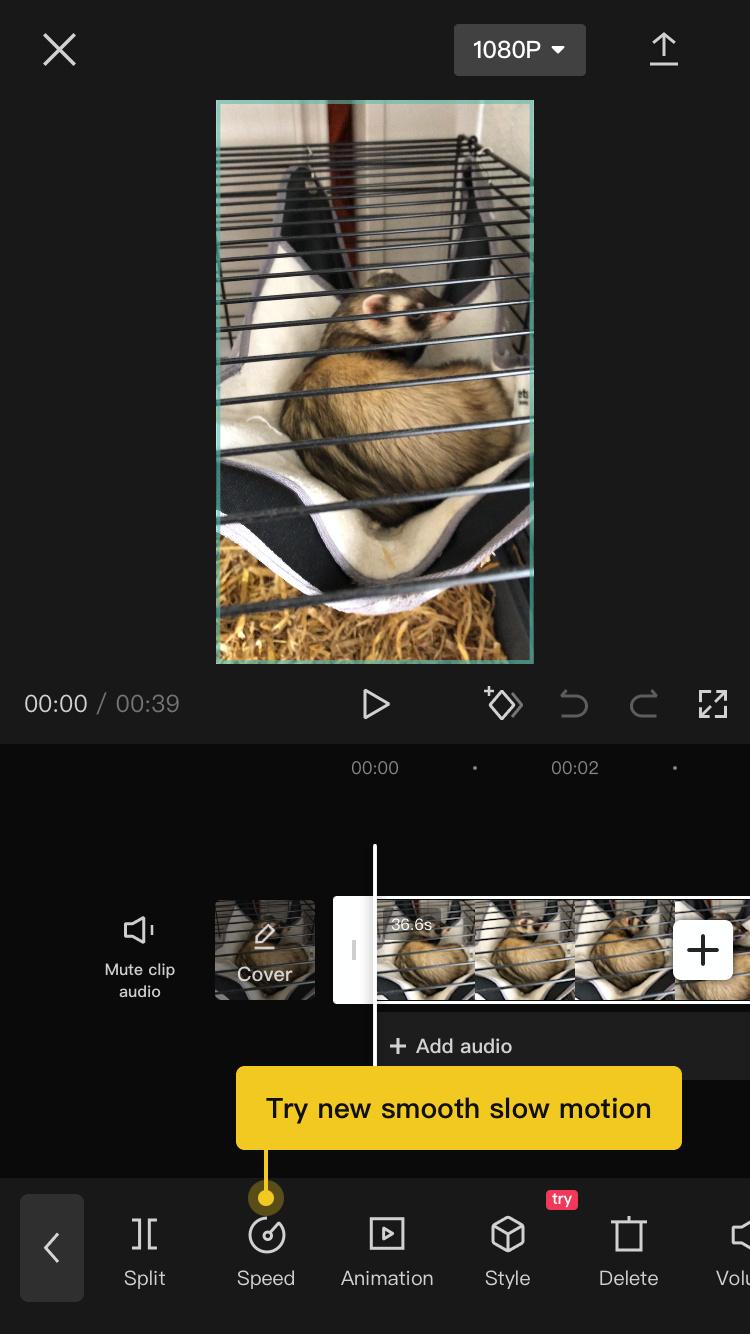This screenshot has width=750, height=1334.
Task: Play the video preview
Action: [x=375, y=704]
